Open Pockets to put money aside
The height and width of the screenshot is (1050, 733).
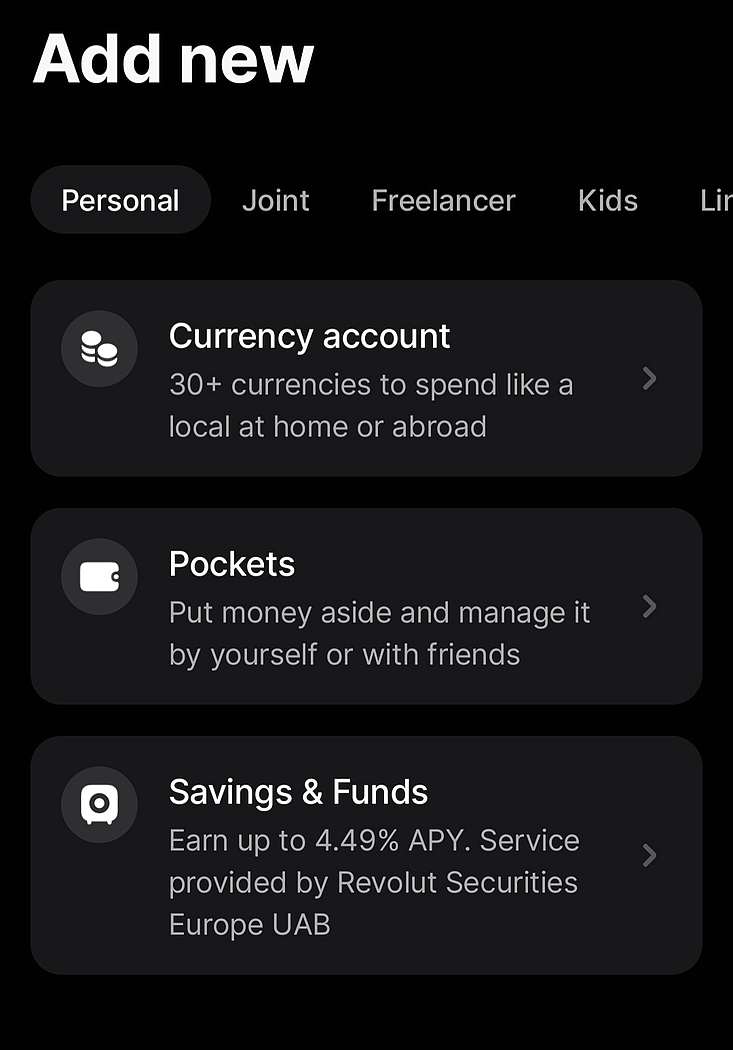click(x=366, y=606)
